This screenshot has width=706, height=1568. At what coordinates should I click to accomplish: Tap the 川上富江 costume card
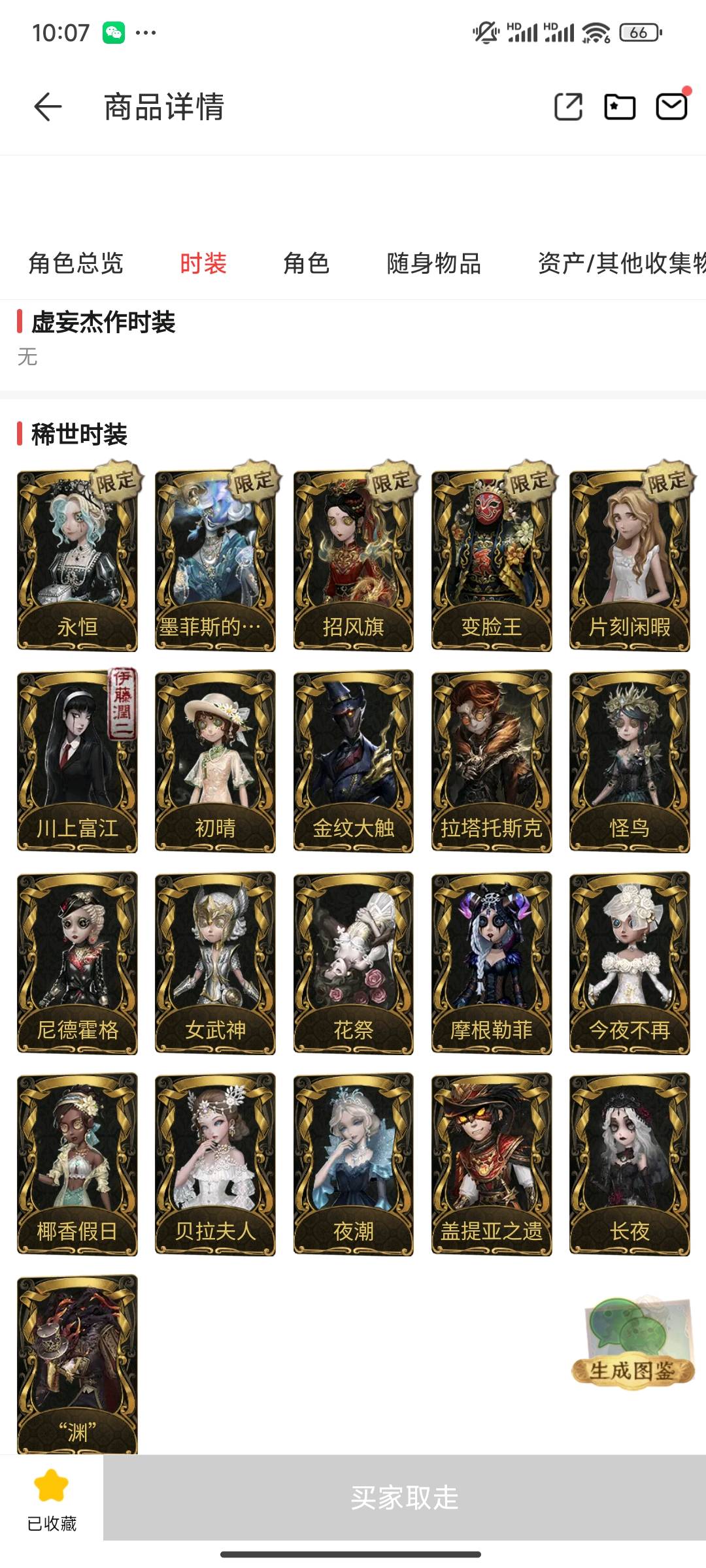point(77,761)
